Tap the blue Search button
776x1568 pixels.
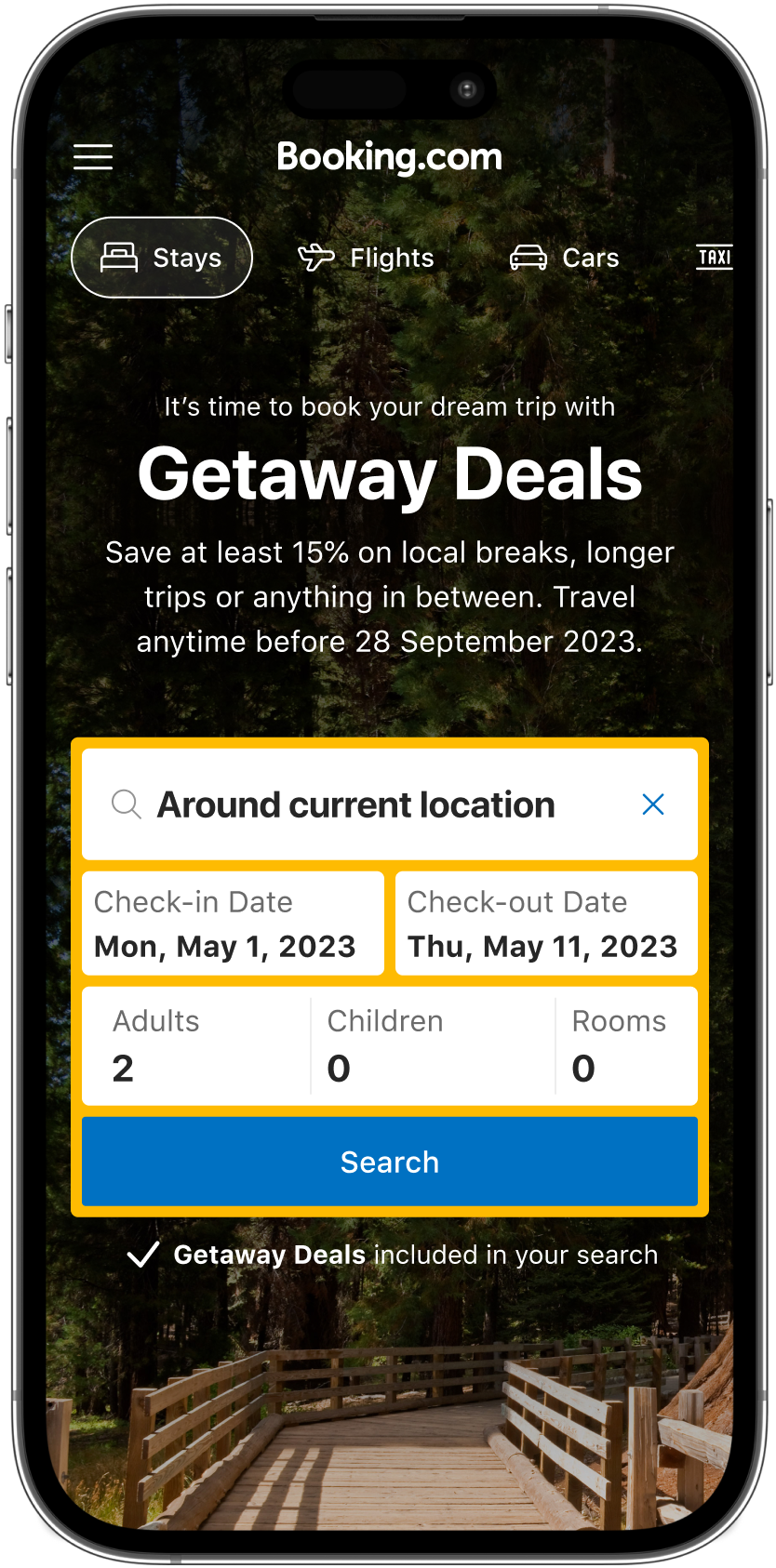click(389, 1162)
